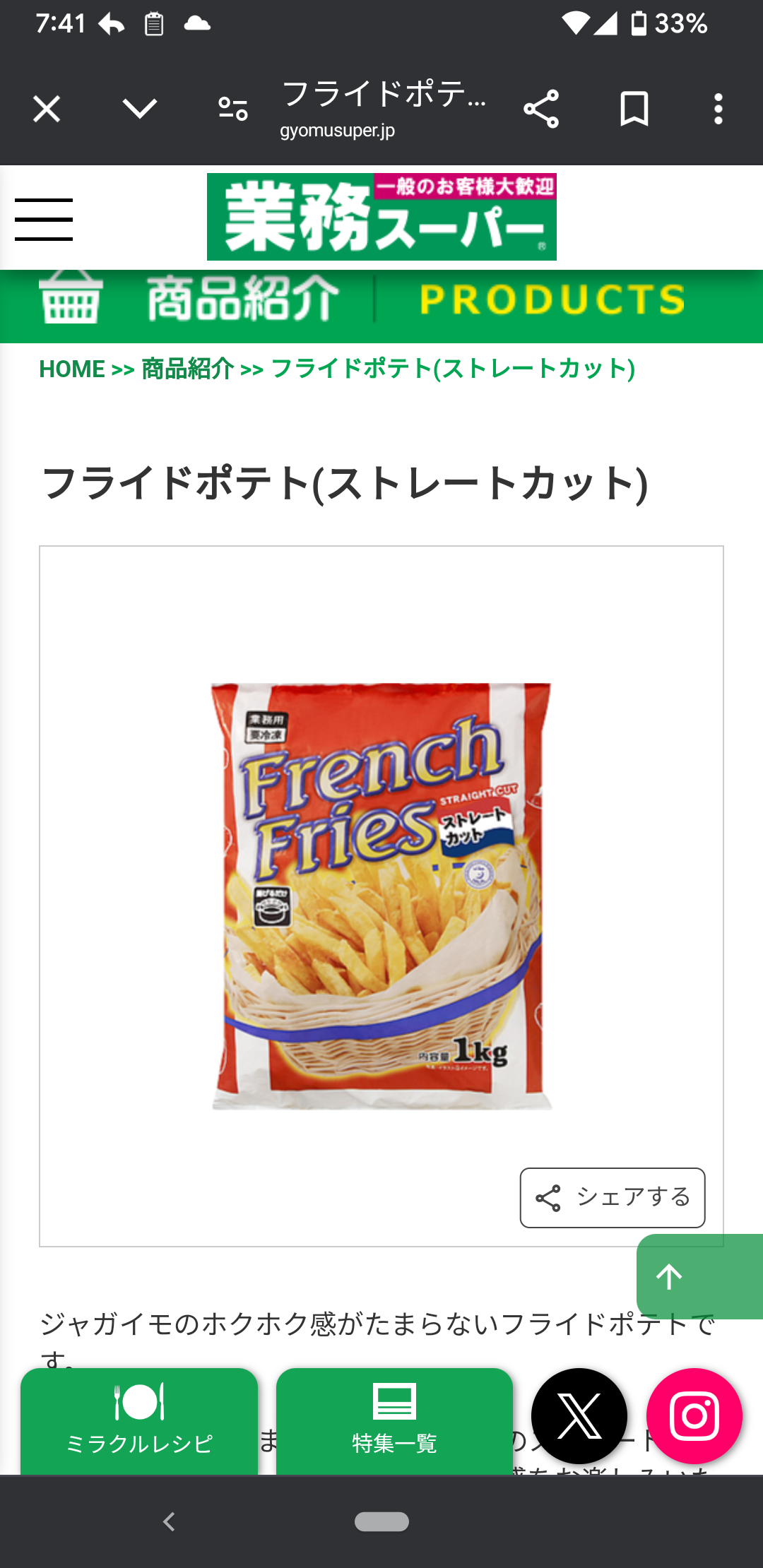Open the X social link
This screenshot has height=1568, width=763.
coord(579,1416)
